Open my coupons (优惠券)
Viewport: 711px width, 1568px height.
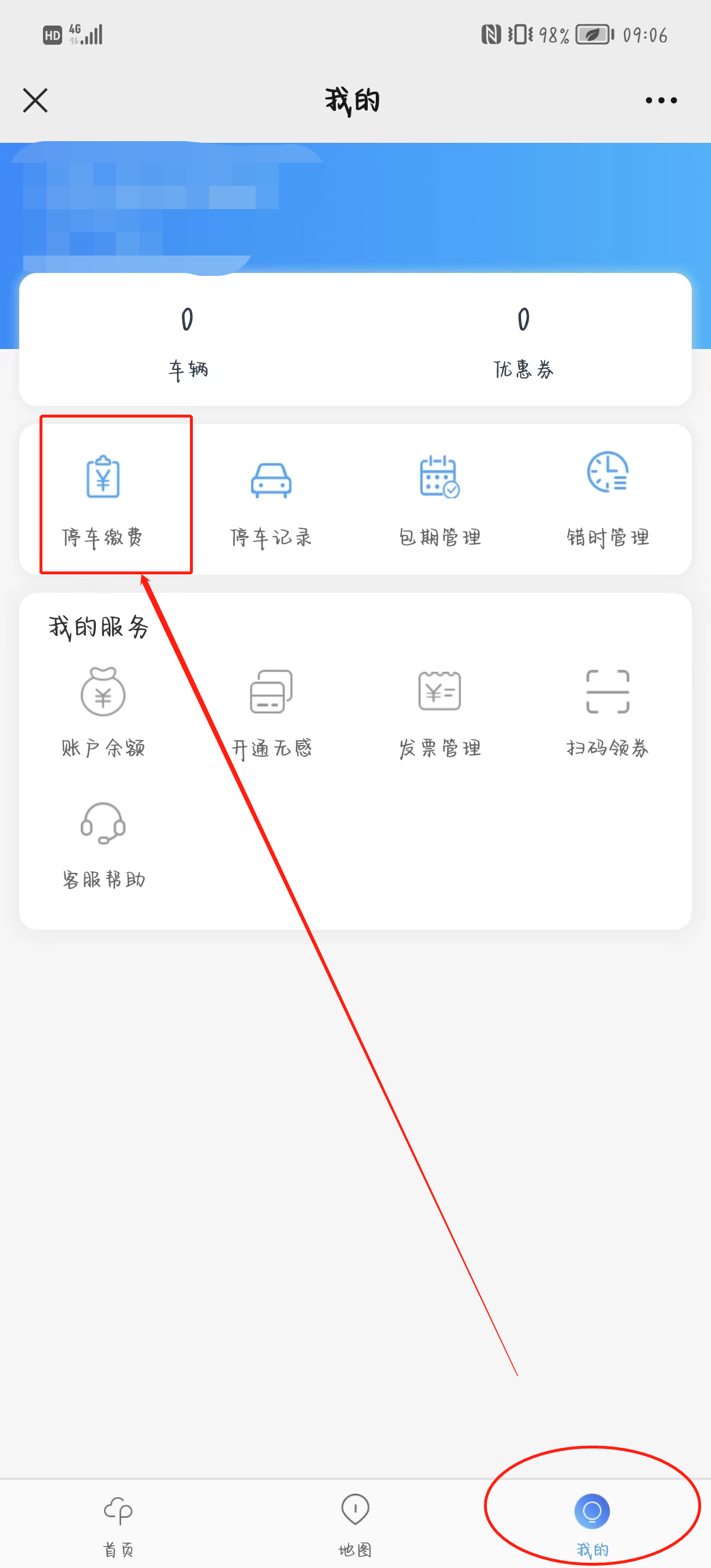coord(523,340)
